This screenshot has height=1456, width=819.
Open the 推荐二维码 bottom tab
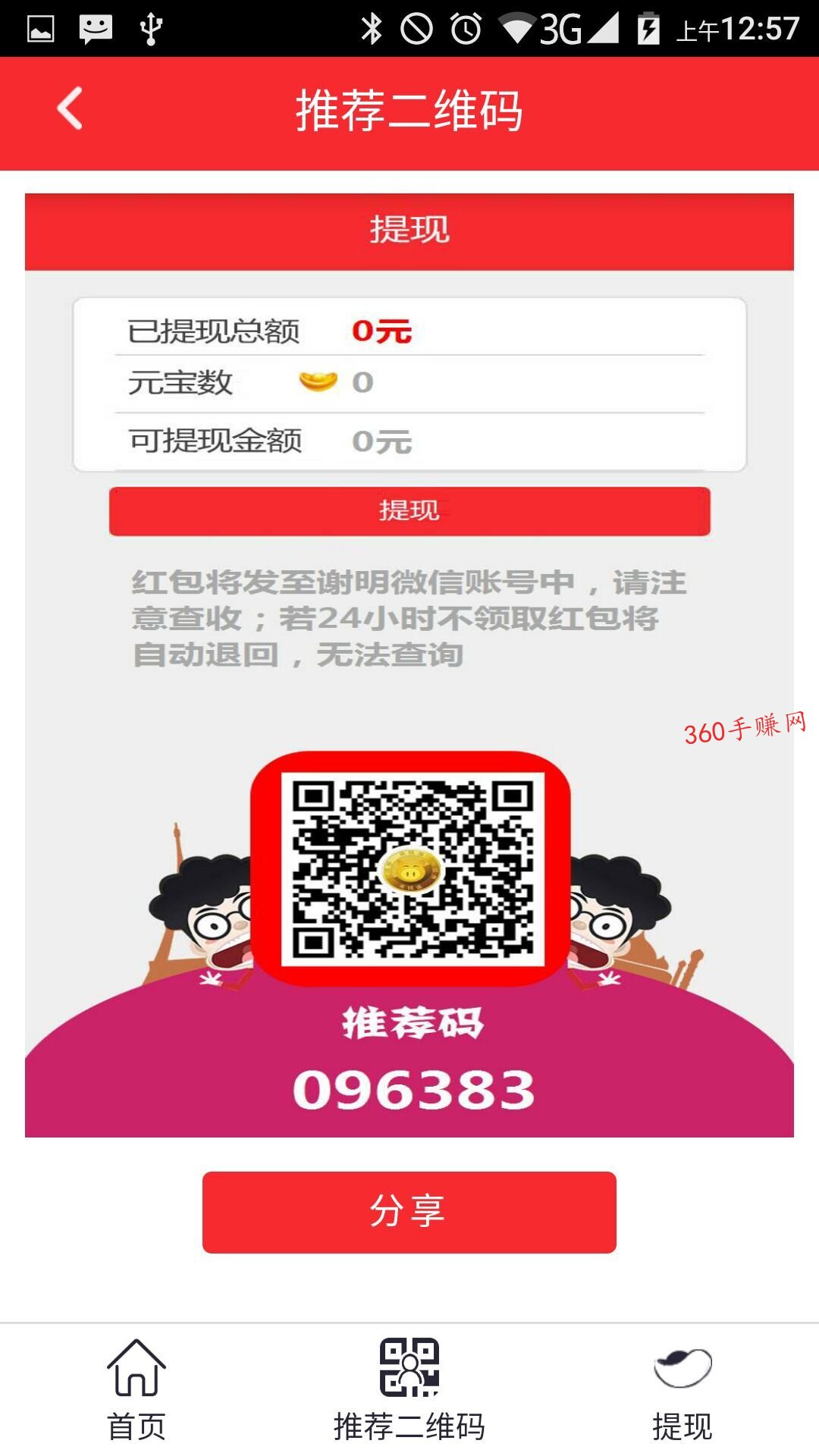point(409,1389)
